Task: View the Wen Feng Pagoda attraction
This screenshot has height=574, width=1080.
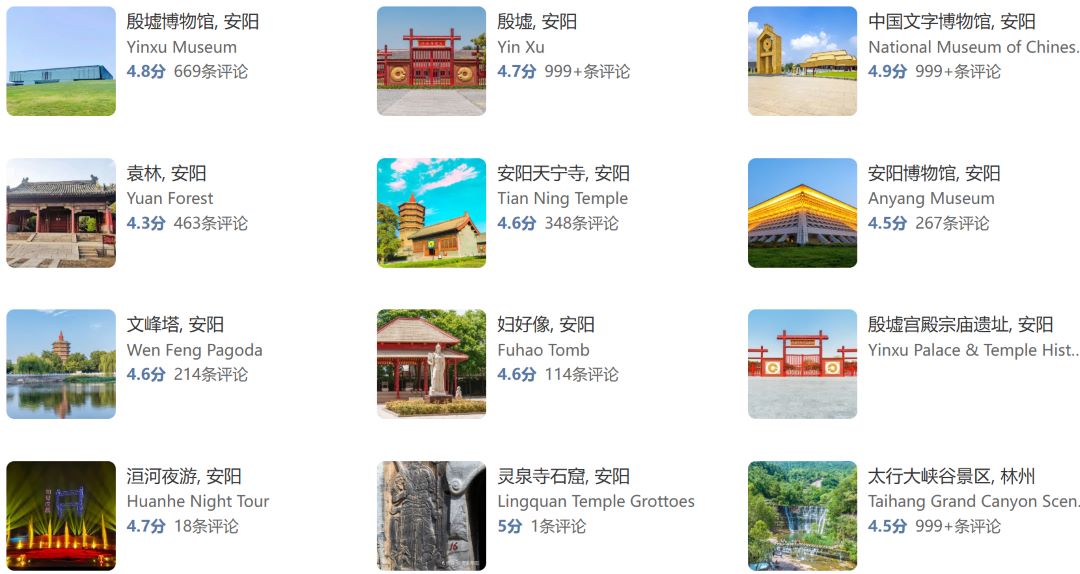Action: click(194, 350)
